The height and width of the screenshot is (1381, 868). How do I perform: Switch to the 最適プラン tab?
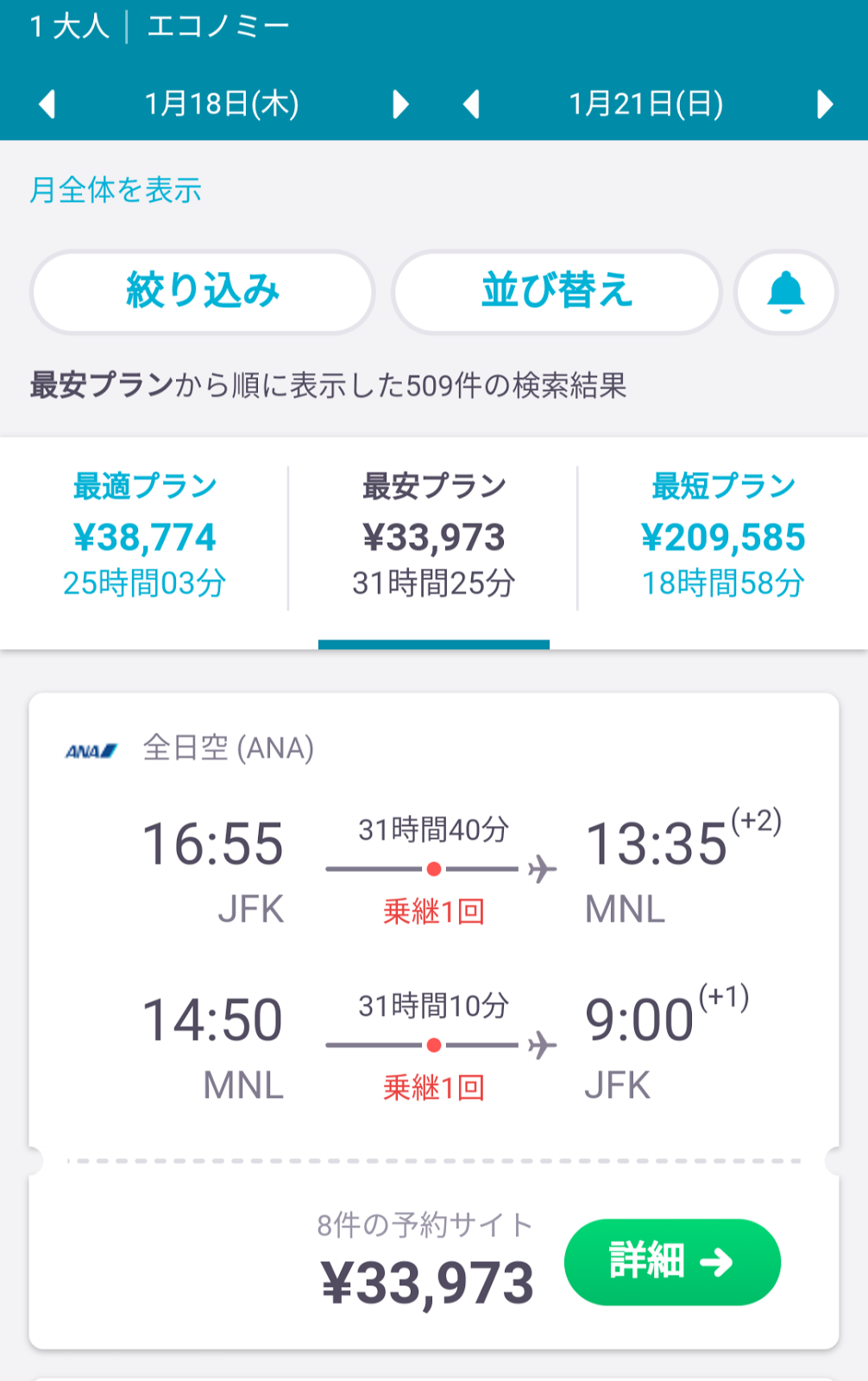144,535
